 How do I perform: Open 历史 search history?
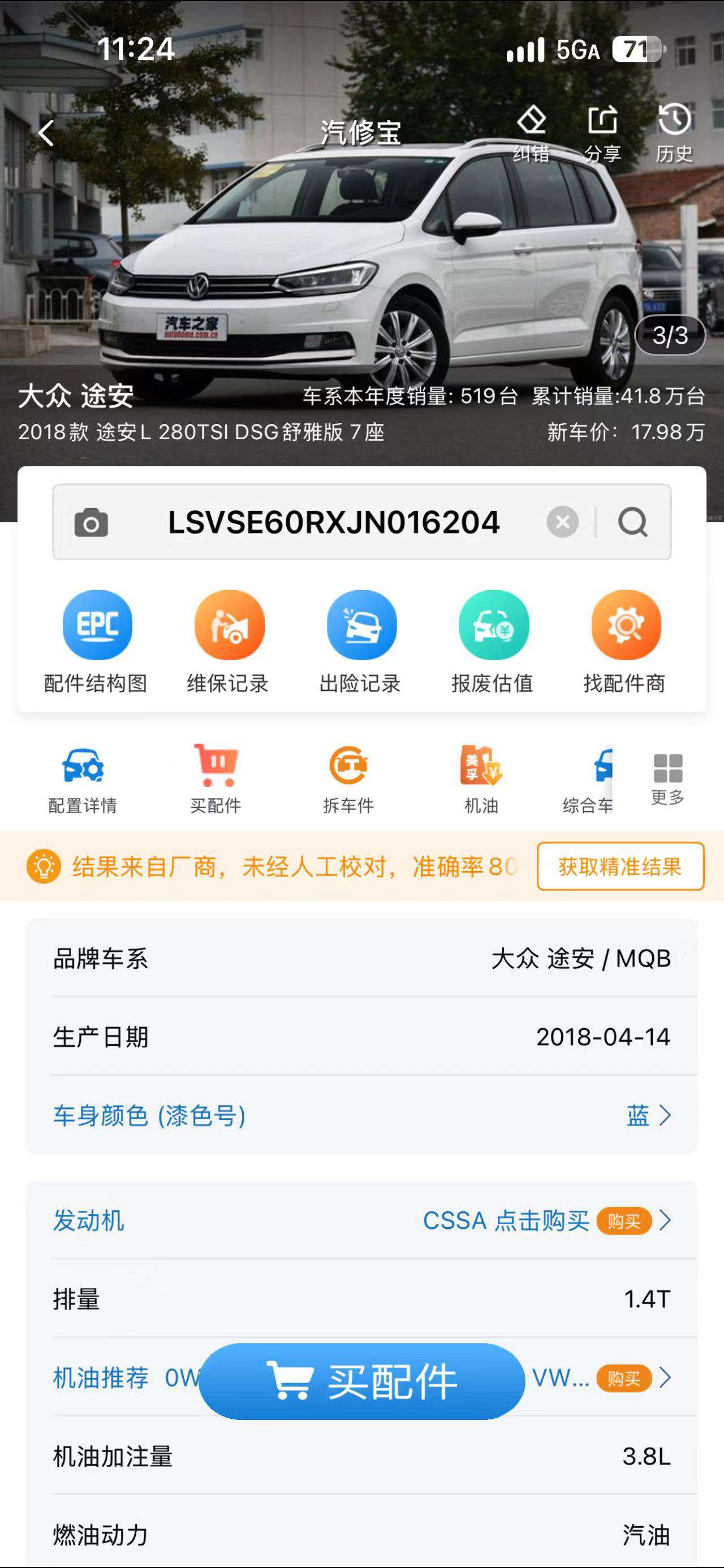(x=674, y=133)
